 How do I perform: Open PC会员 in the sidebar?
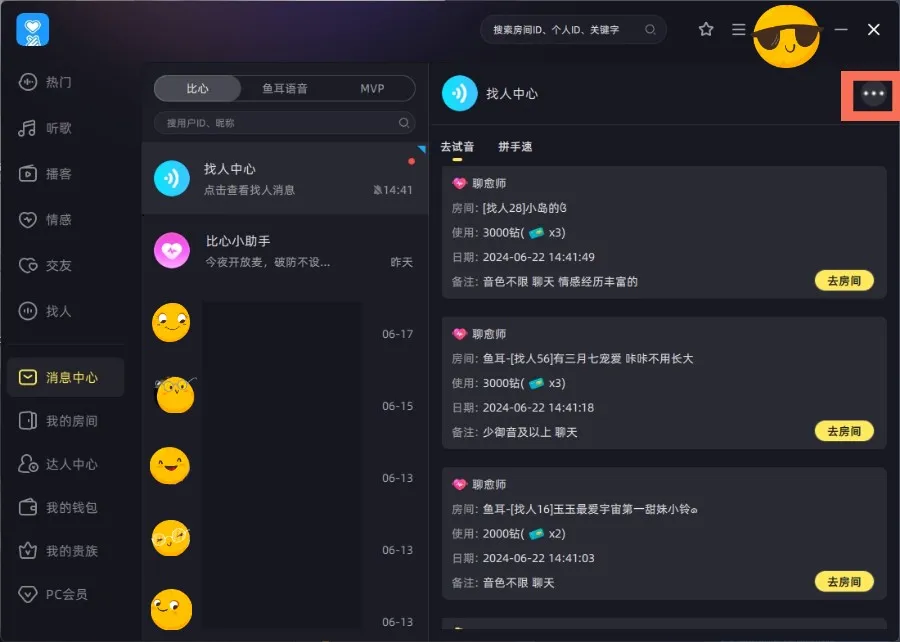click(x=66, y=594)
